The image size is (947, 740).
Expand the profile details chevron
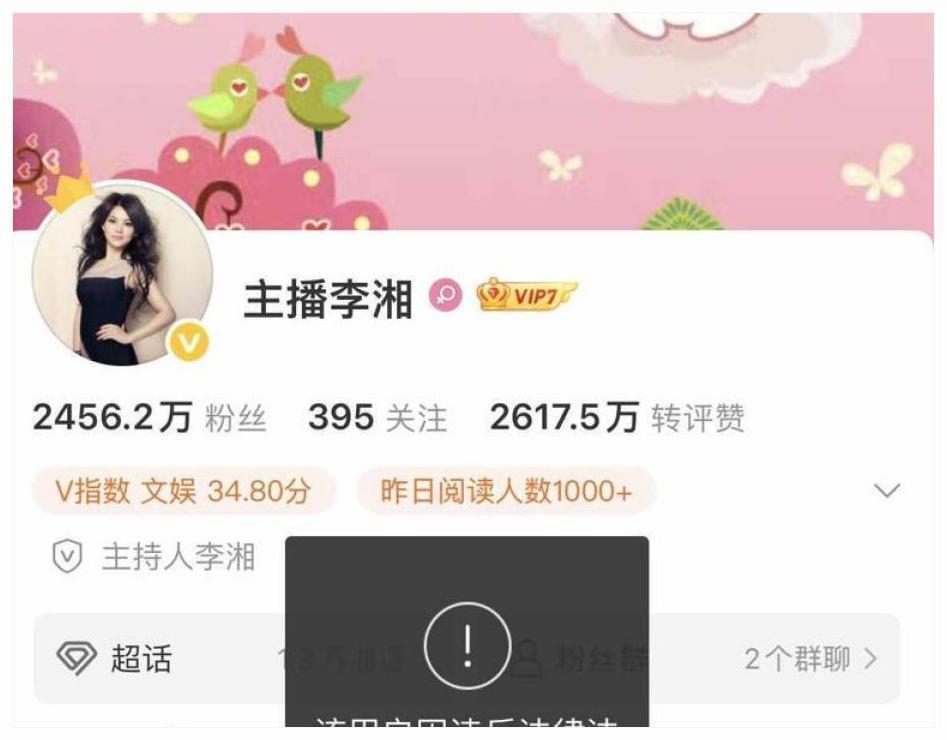887,490
